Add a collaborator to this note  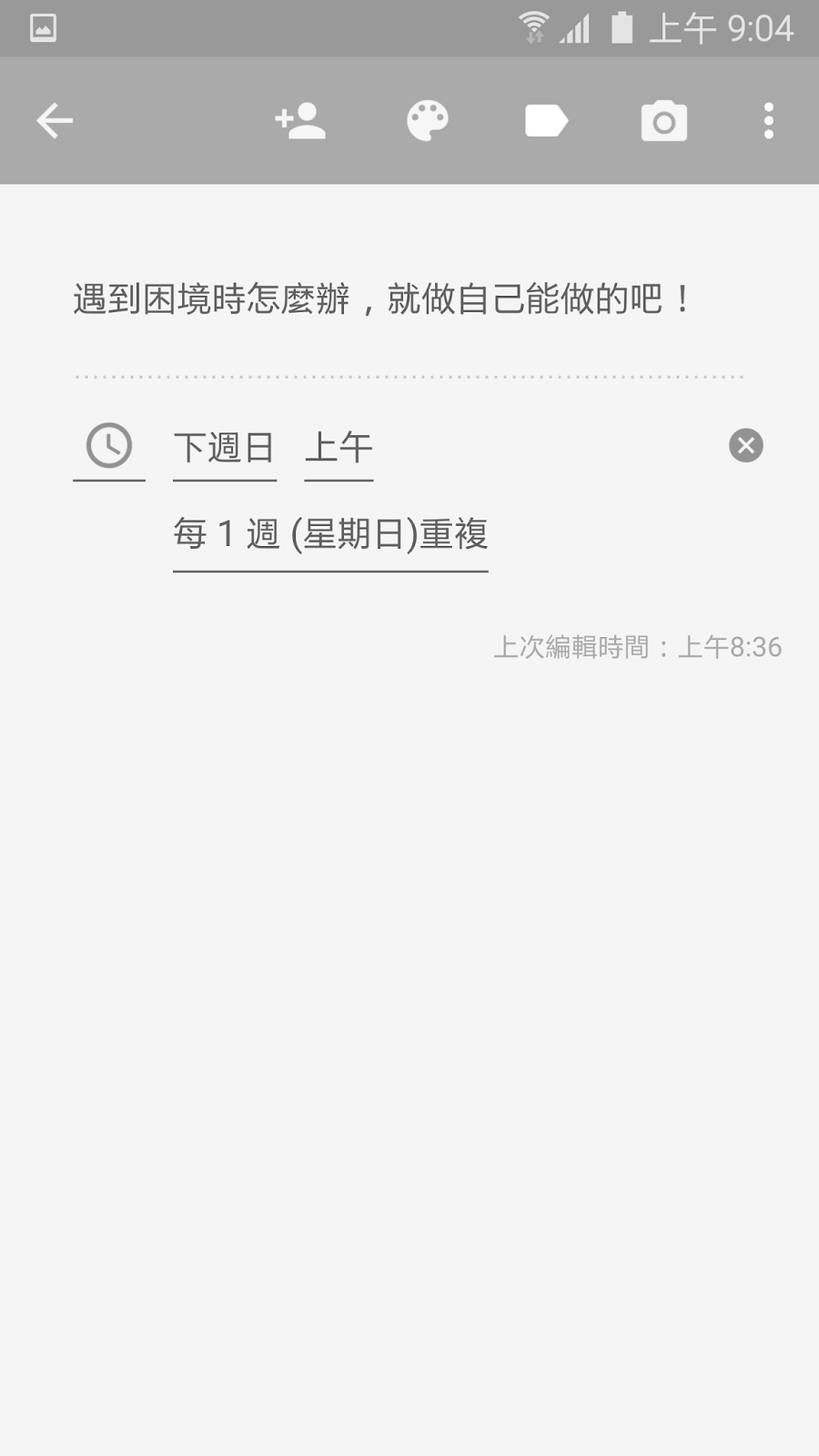tap(300, 121)
